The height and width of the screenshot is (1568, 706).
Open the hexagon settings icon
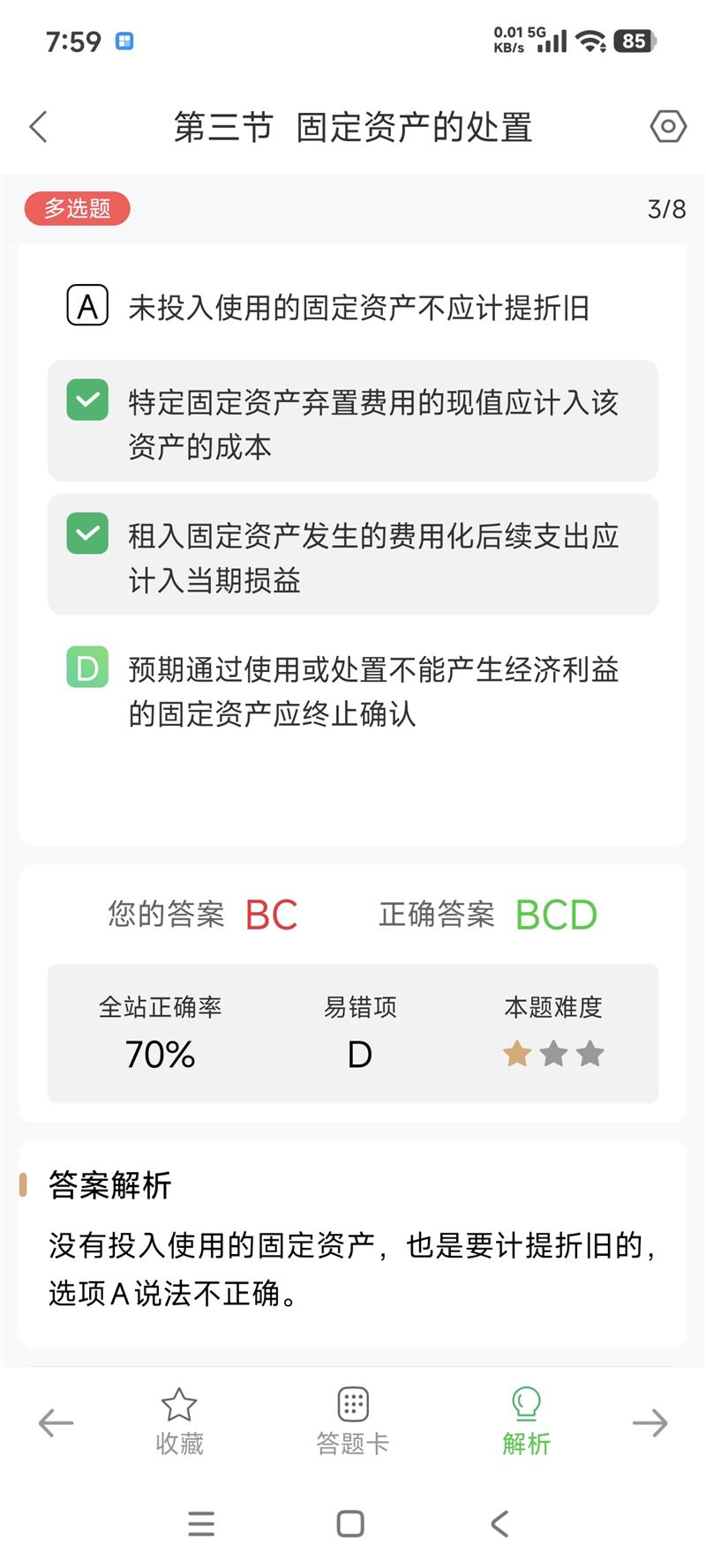(x=667, y=127)
